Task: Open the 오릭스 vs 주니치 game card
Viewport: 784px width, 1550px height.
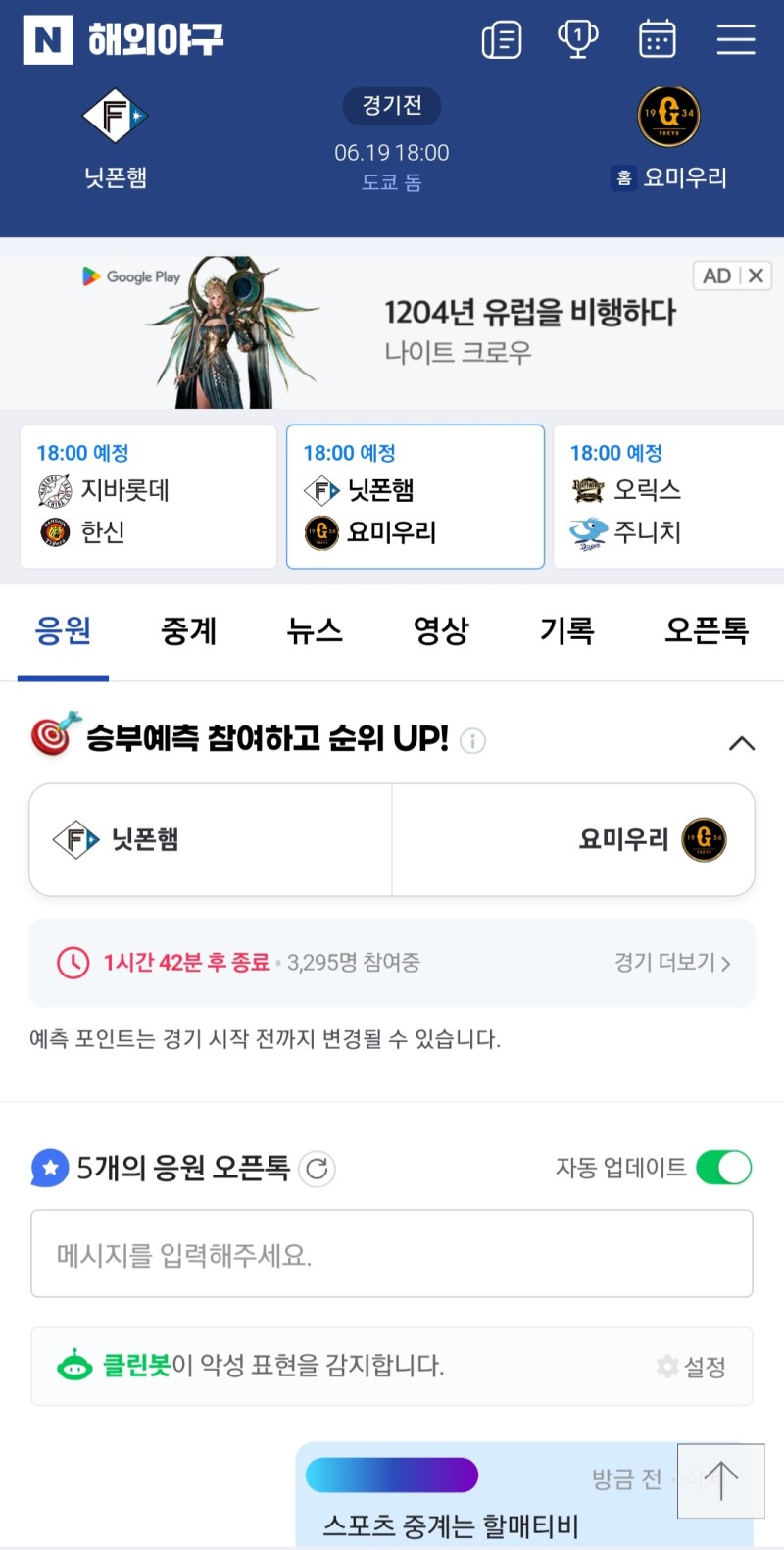Action: point(668,496)
